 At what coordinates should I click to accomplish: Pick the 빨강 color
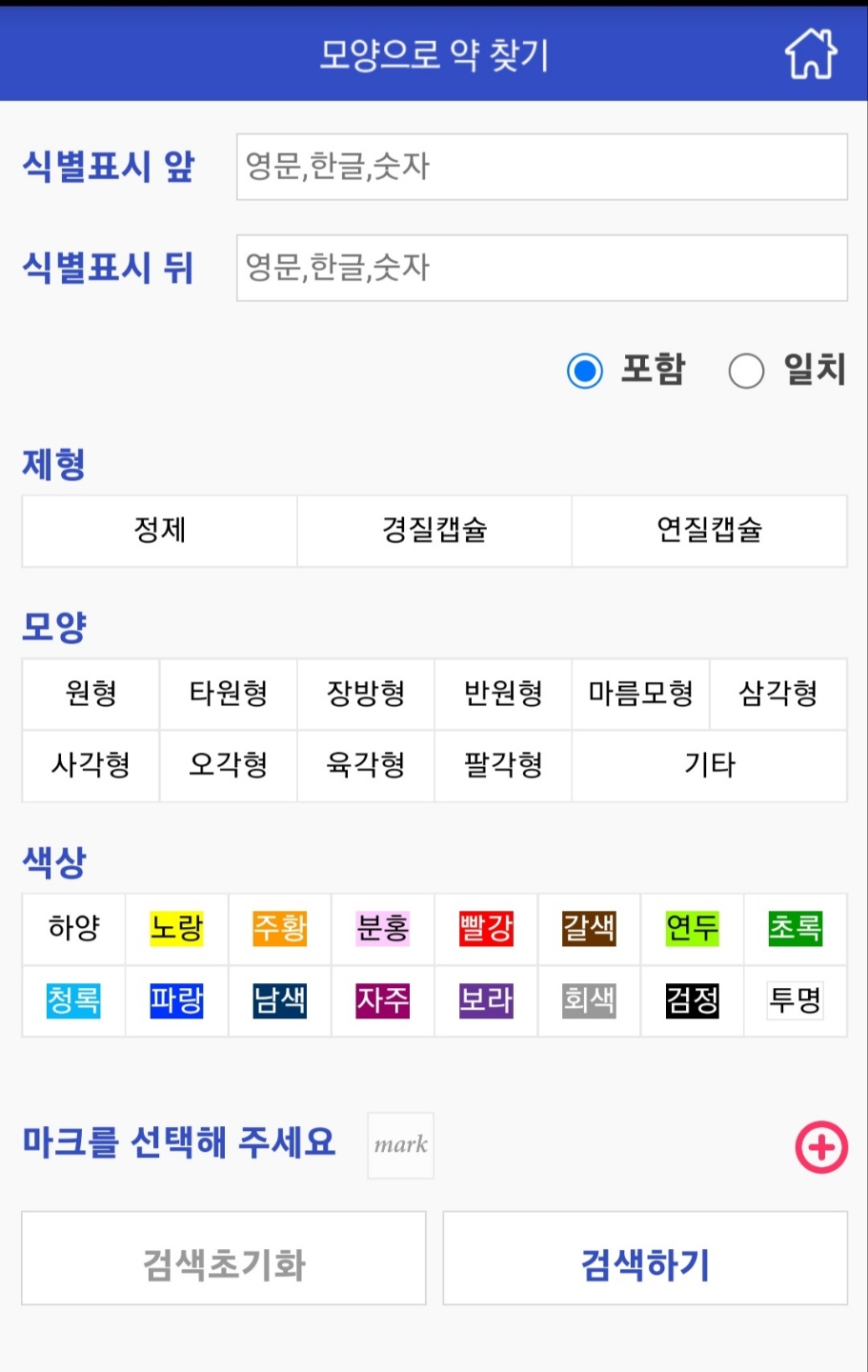[x=486, y=929]
